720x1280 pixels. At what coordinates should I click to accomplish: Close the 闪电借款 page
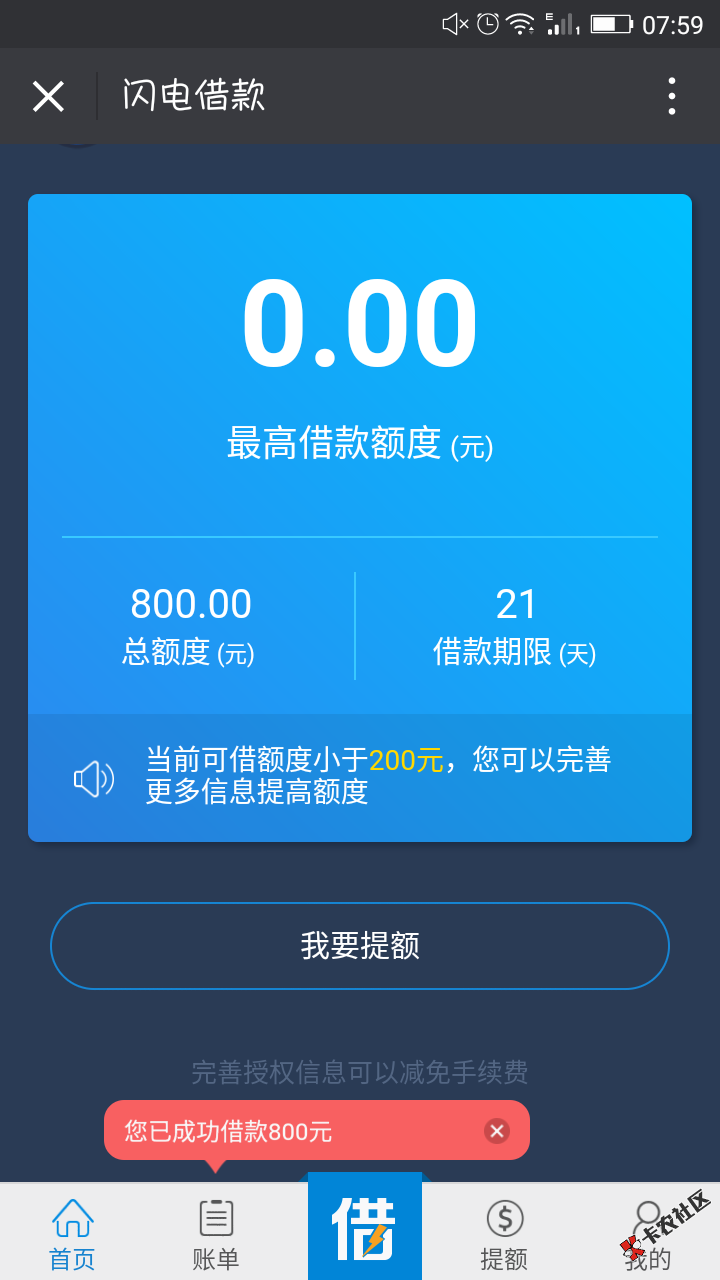[48, 96]
